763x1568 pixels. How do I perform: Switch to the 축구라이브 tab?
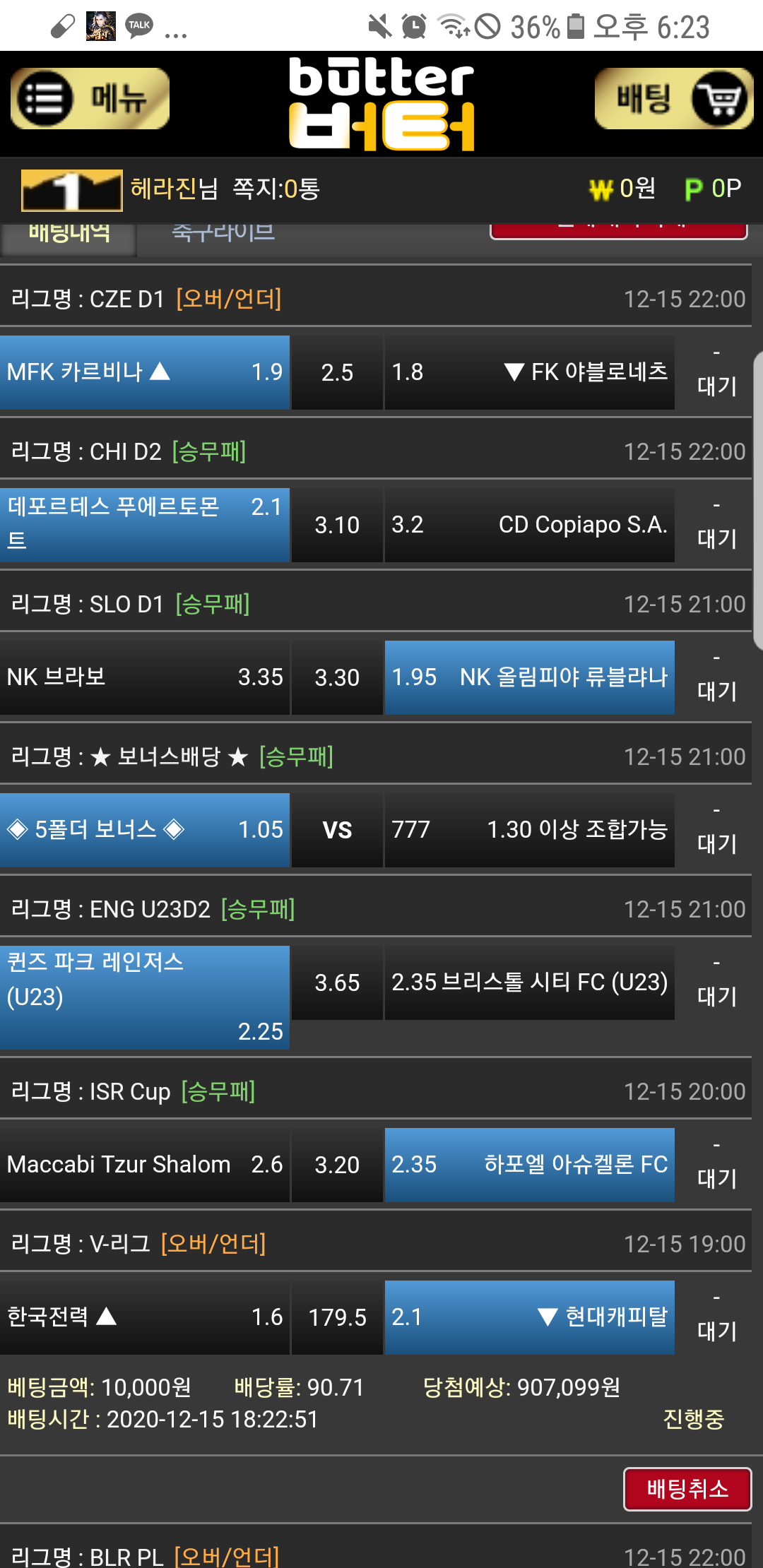point(223,234)
